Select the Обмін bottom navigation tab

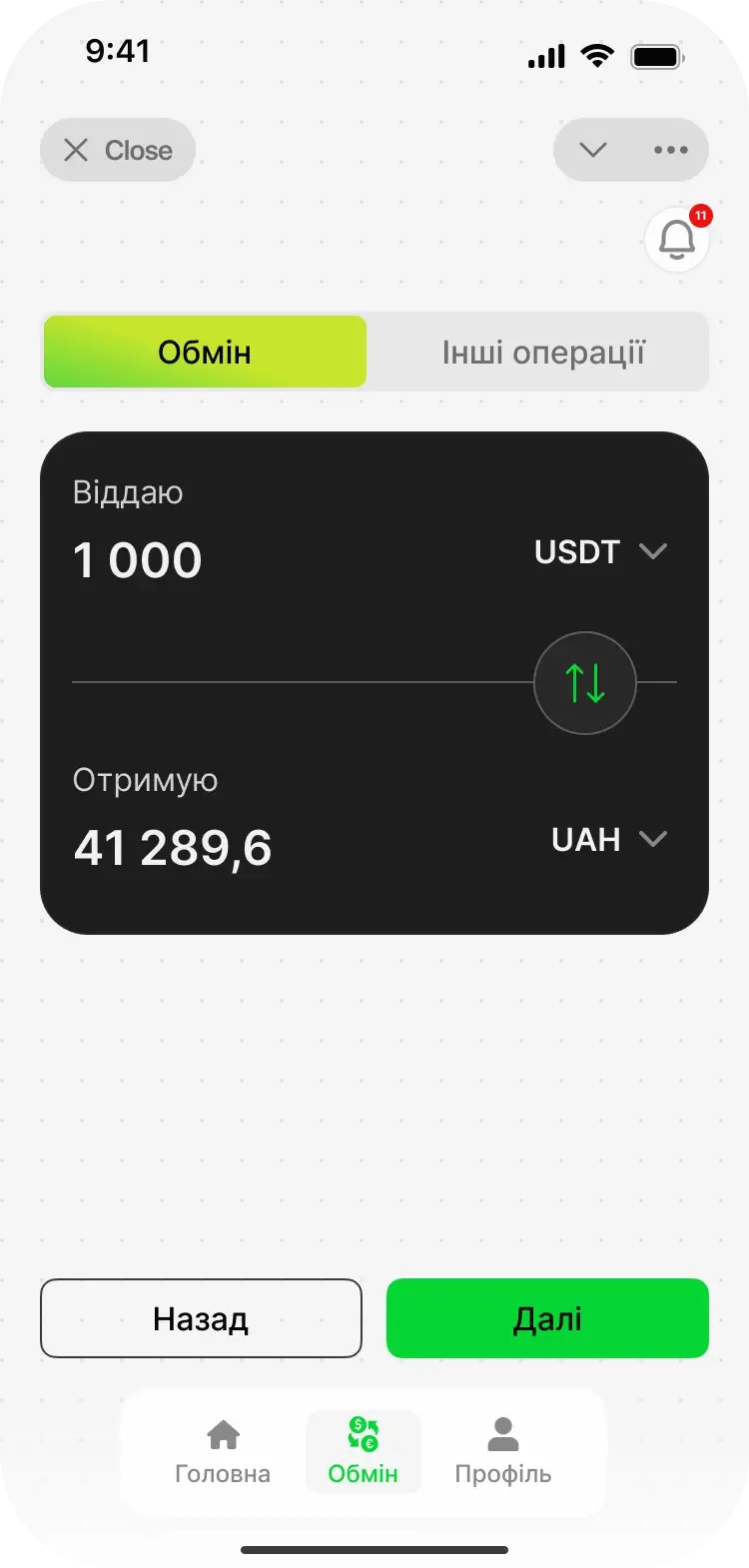(x=363, y=1452)
